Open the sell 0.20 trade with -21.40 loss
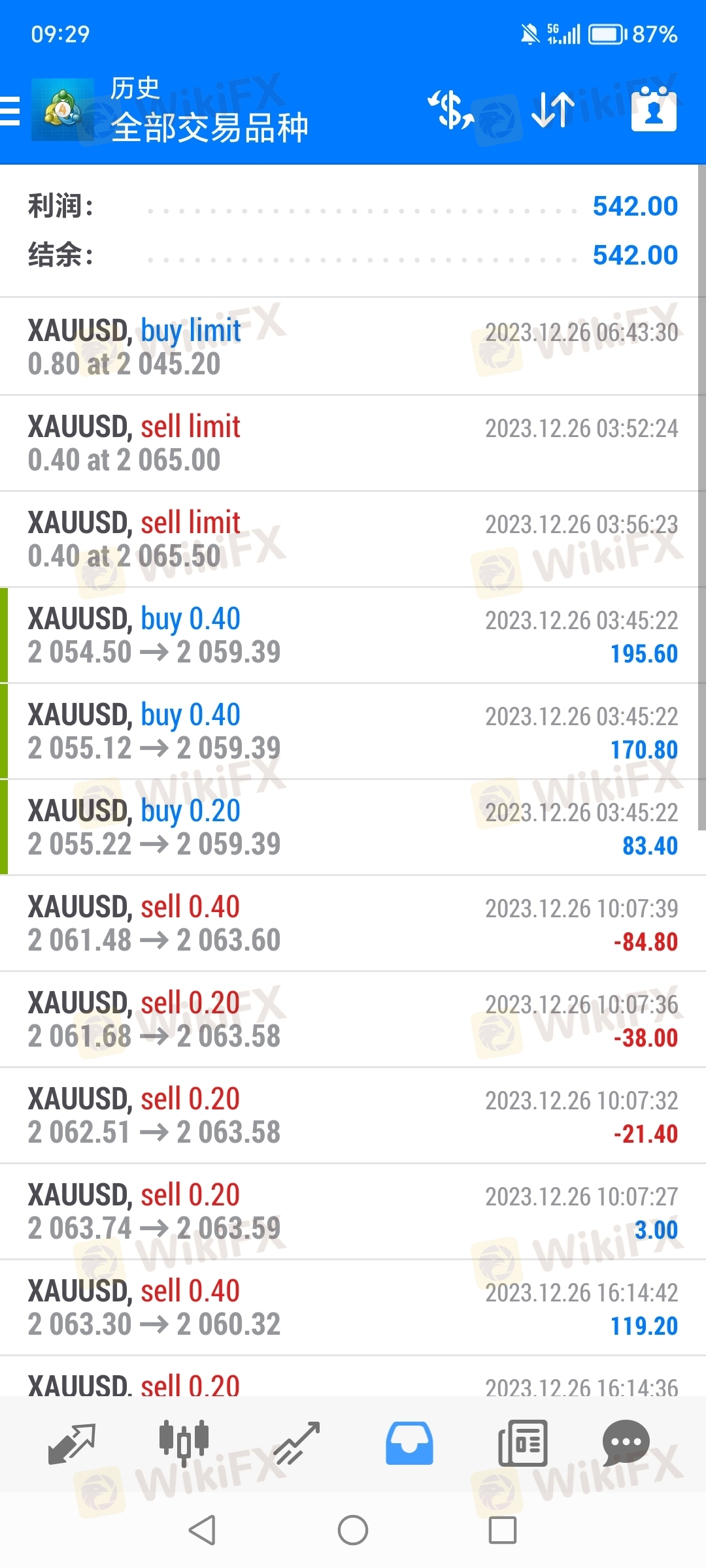Viewport: 706px width, 1568px height. click(353, 1115)
